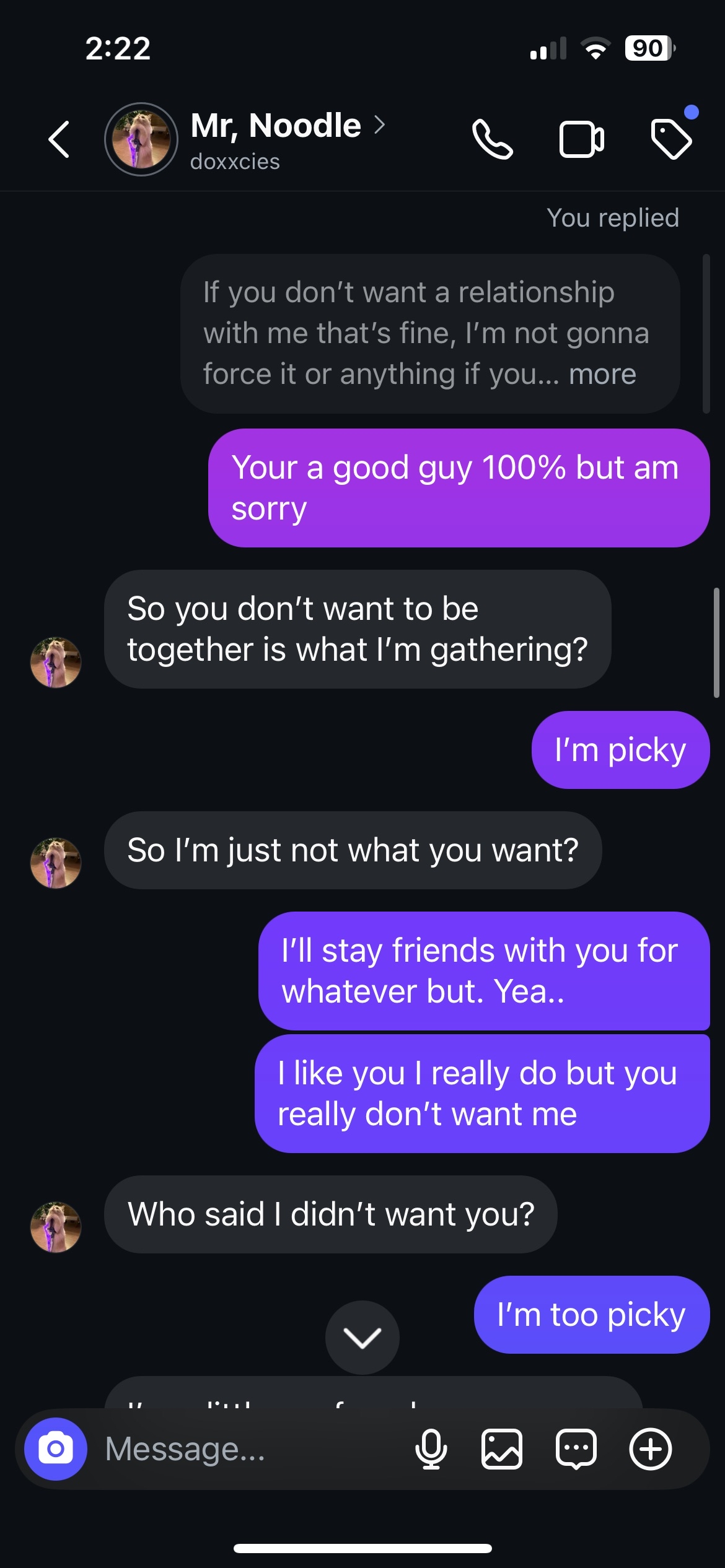Open the avatar beside 'Who said I didn't want you?'

(56, 1227)
